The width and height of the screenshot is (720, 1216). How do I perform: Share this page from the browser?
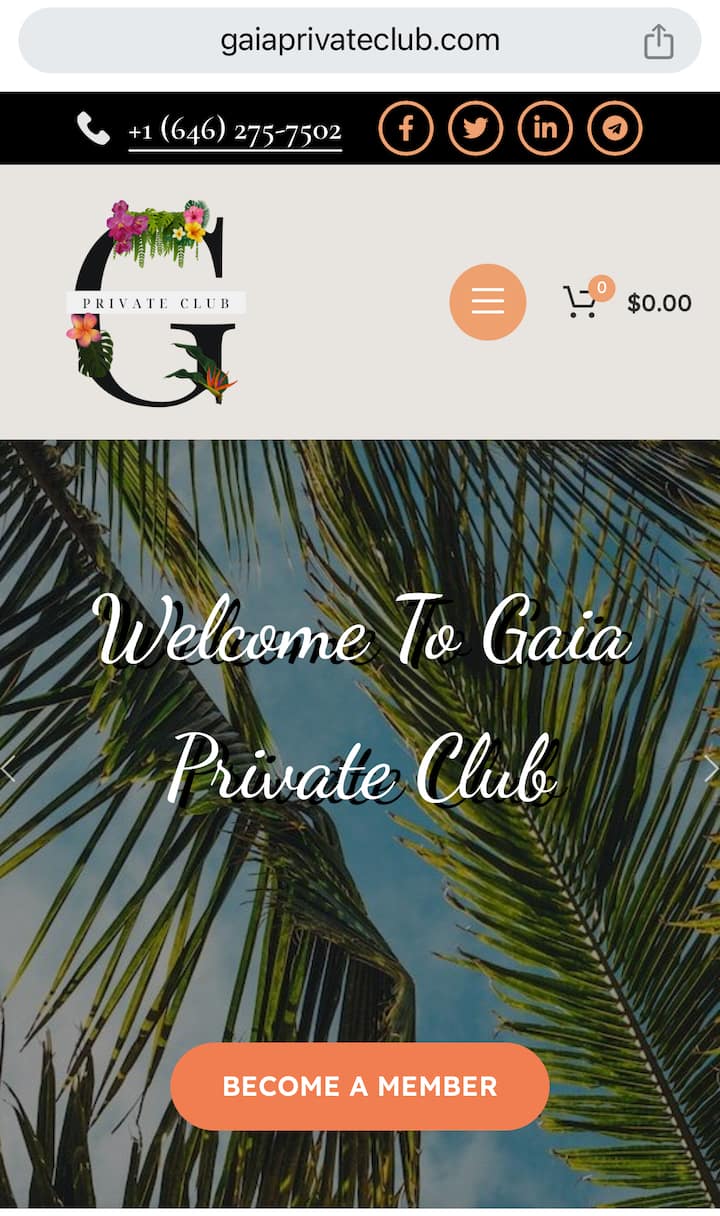point(658,42)
